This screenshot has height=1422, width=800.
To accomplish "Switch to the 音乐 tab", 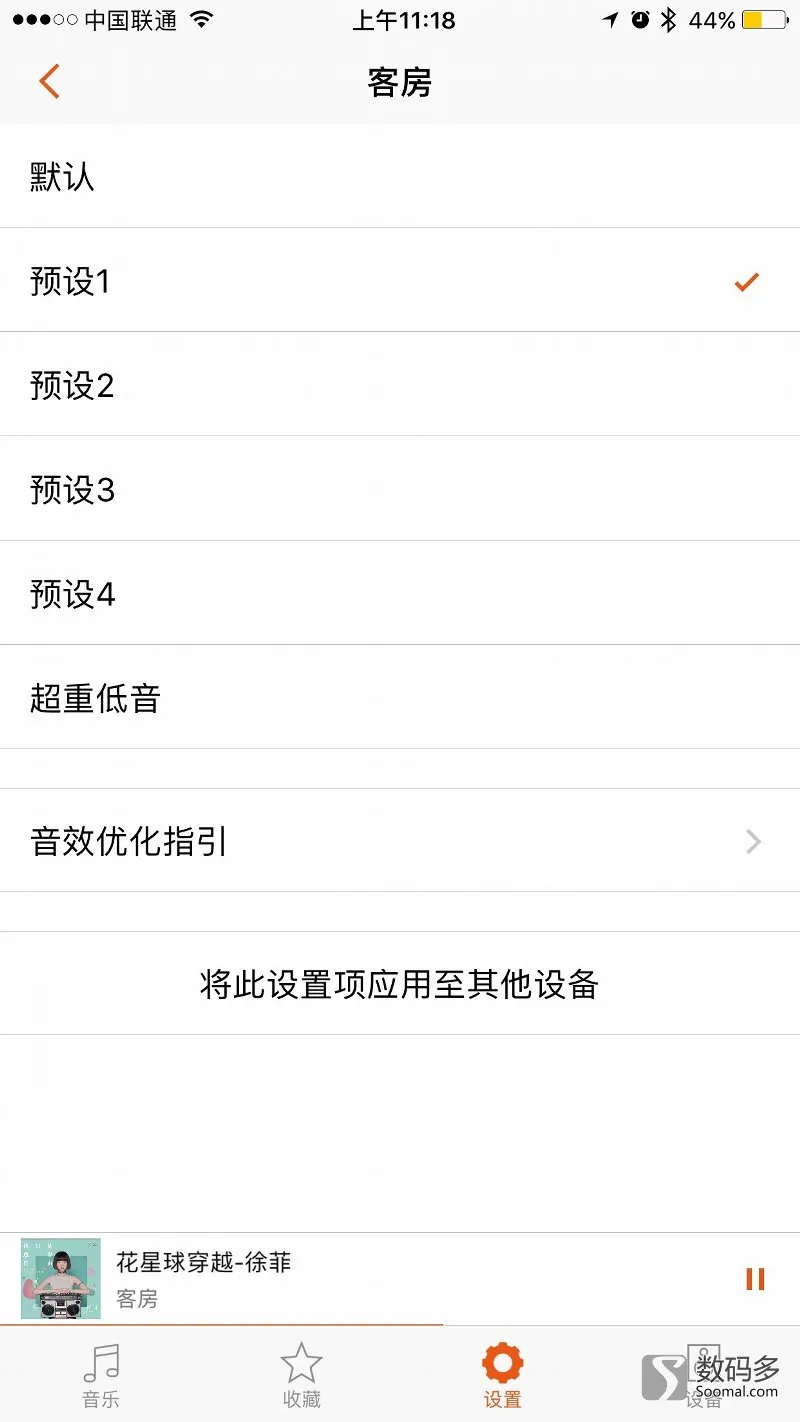I will click(x=101, y=1377).
